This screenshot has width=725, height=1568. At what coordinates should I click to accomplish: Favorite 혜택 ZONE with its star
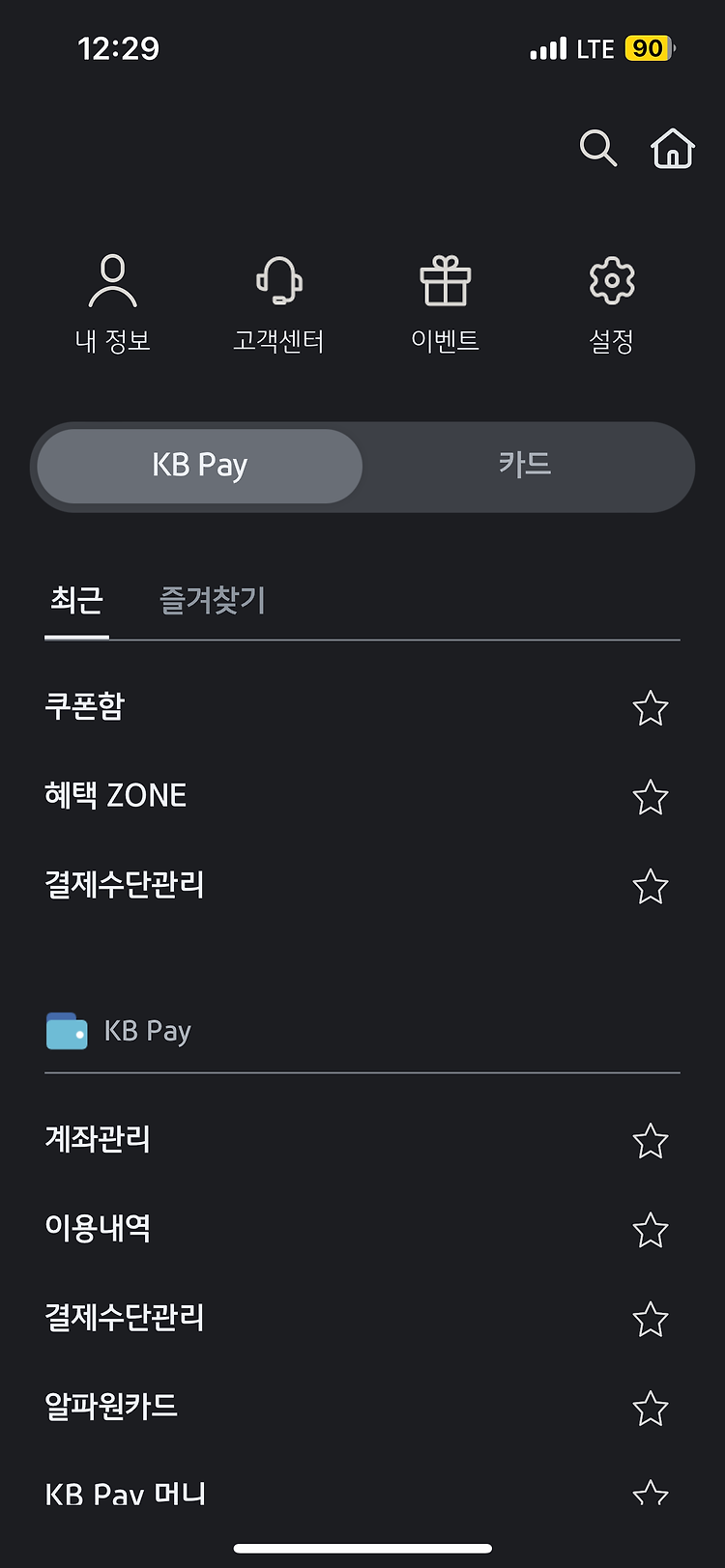pos(651,797)
